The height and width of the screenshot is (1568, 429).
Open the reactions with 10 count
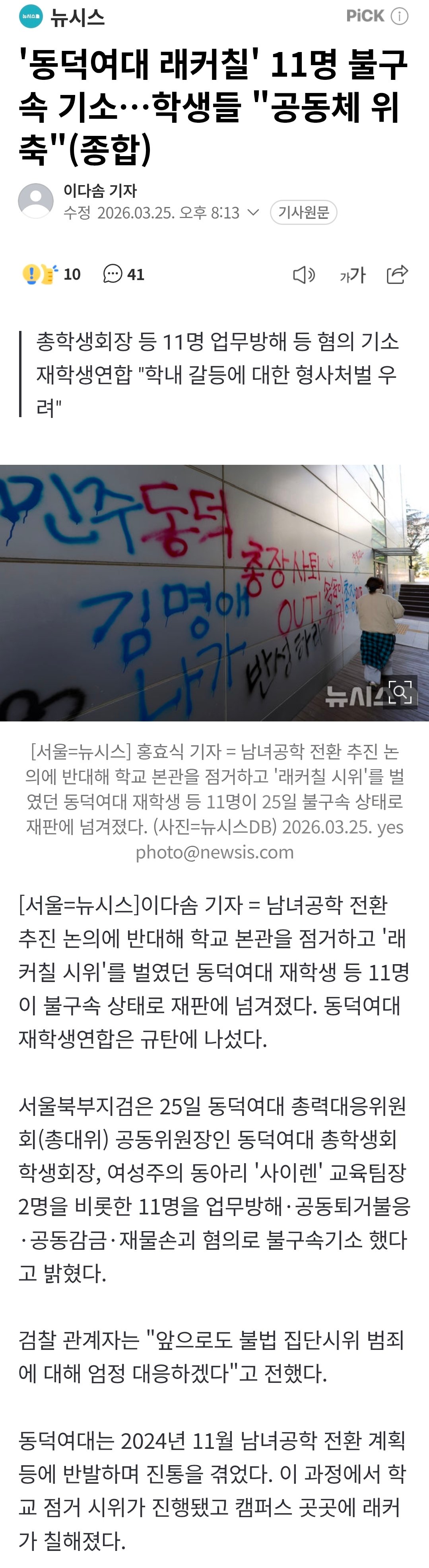pos(51,275)
